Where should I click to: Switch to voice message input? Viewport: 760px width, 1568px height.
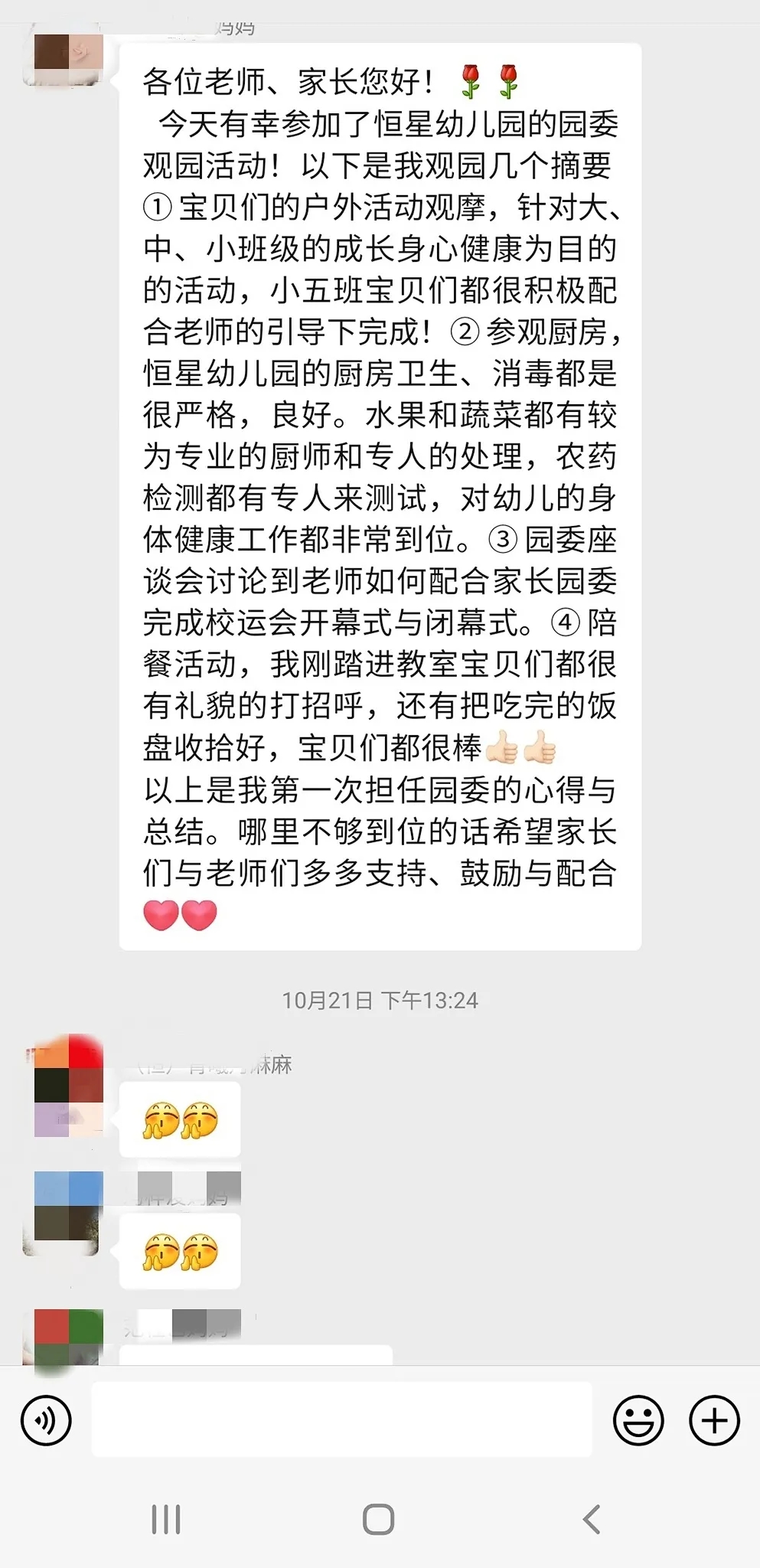coord(46,1420)
